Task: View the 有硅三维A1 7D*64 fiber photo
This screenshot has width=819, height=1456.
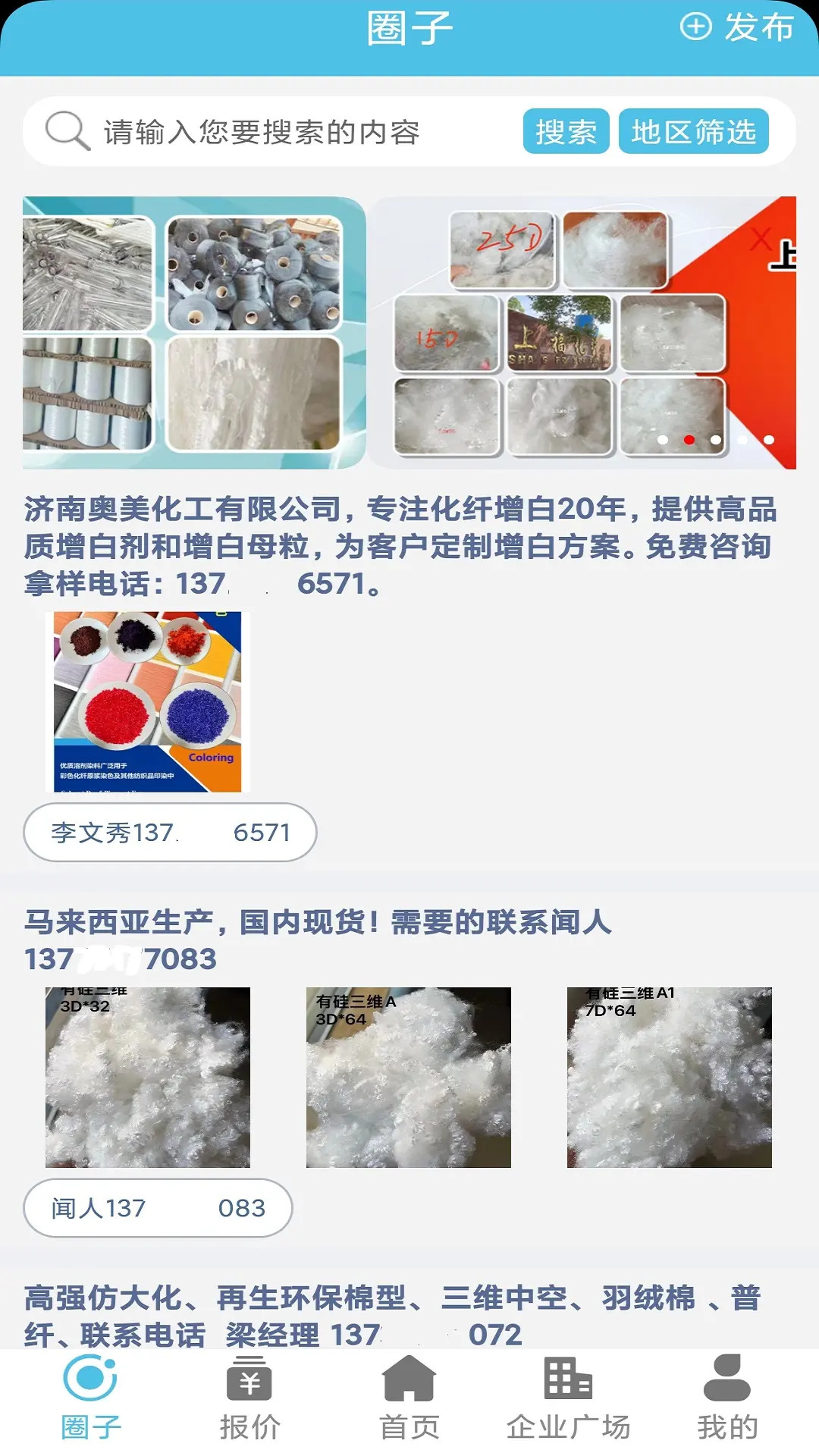Action: 667,1069
